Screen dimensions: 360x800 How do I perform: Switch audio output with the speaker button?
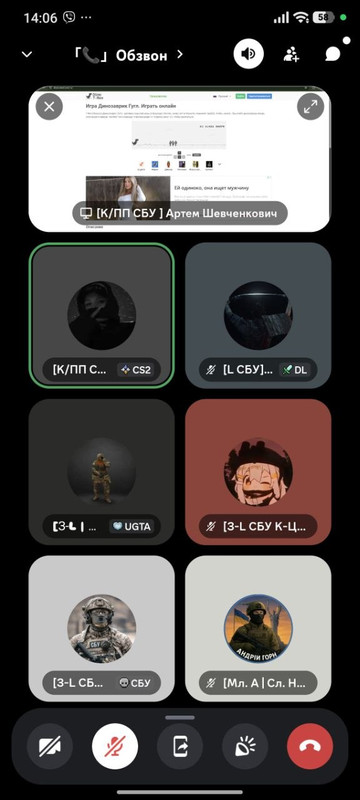click(x=249, y=54)
